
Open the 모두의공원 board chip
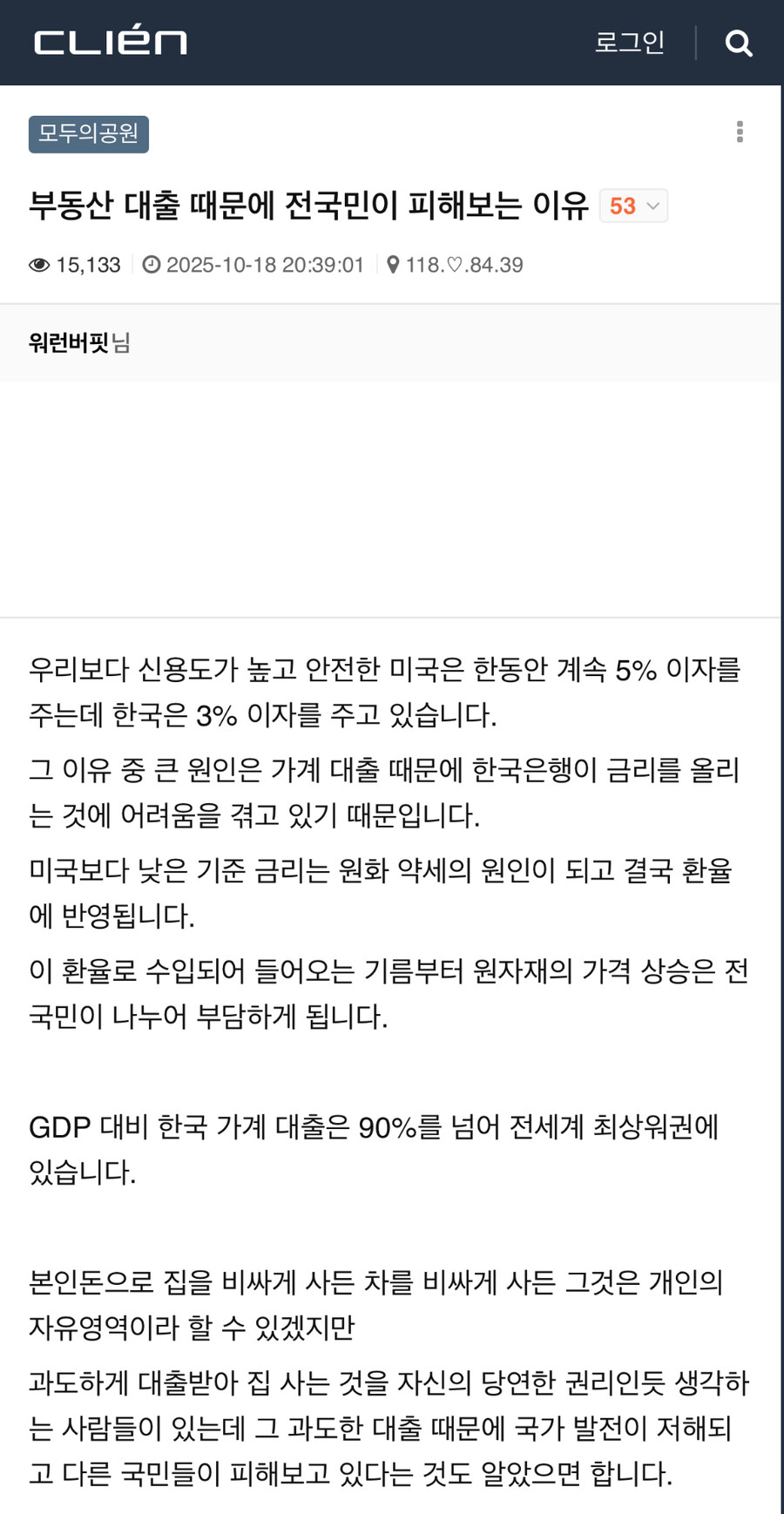[89, 134]
